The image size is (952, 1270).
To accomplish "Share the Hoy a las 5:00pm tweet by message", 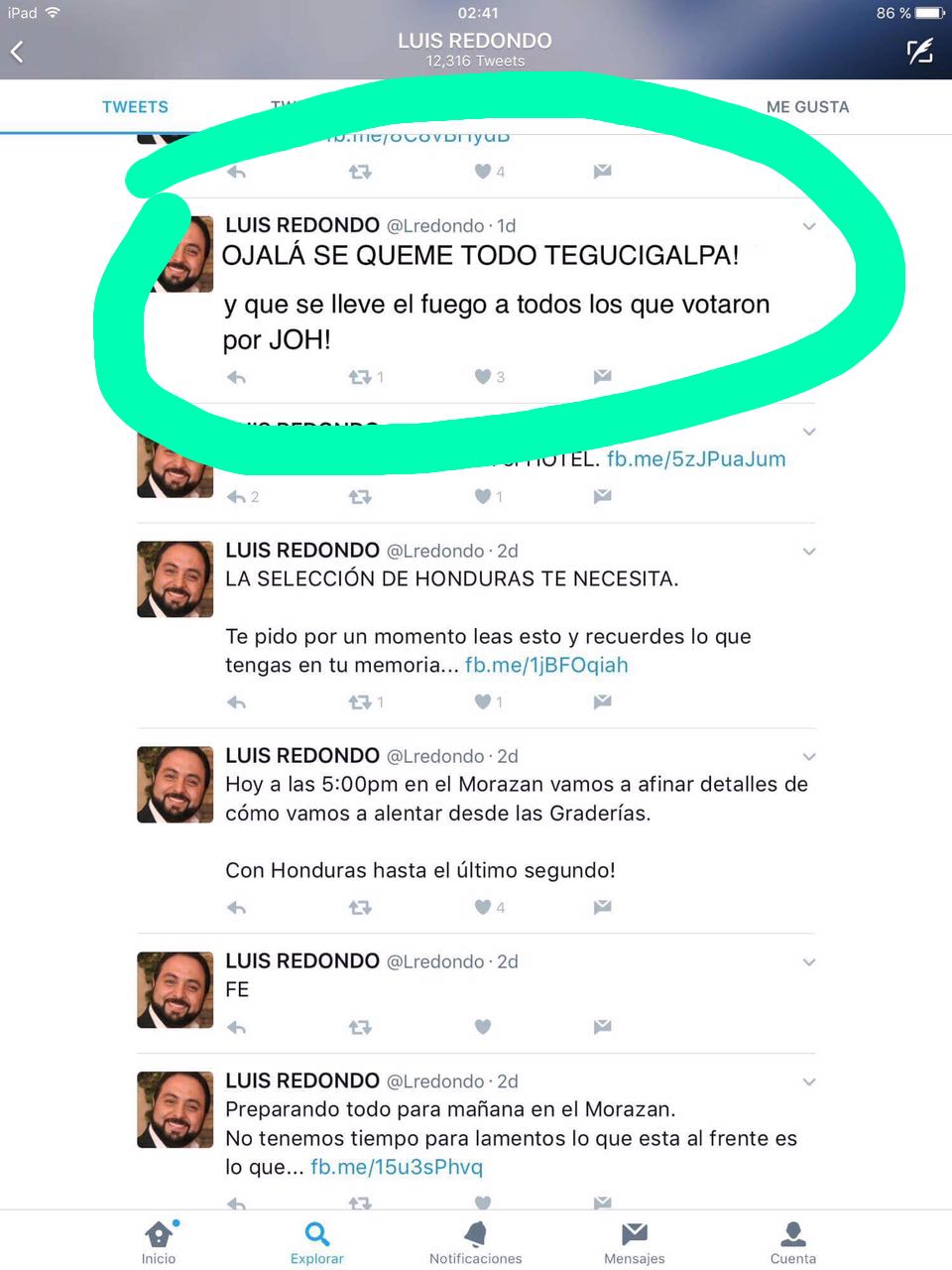I will [602, 907].
